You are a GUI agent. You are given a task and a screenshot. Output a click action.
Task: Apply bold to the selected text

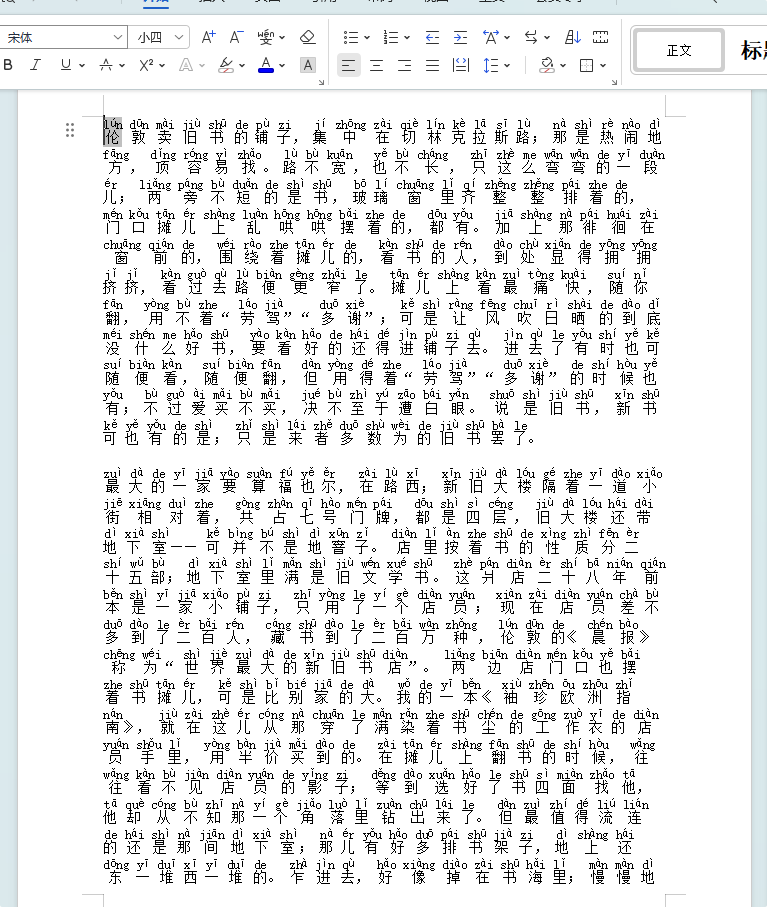(9, 65)
